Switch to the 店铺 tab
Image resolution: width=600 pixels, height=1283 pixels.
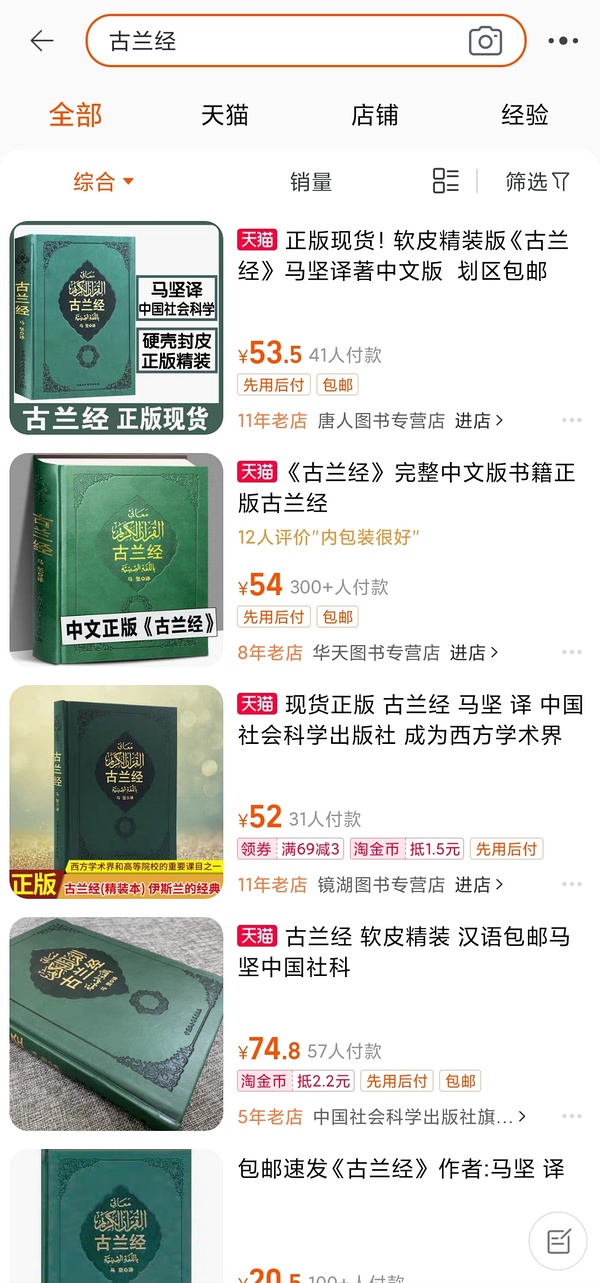tap(375, 115)
